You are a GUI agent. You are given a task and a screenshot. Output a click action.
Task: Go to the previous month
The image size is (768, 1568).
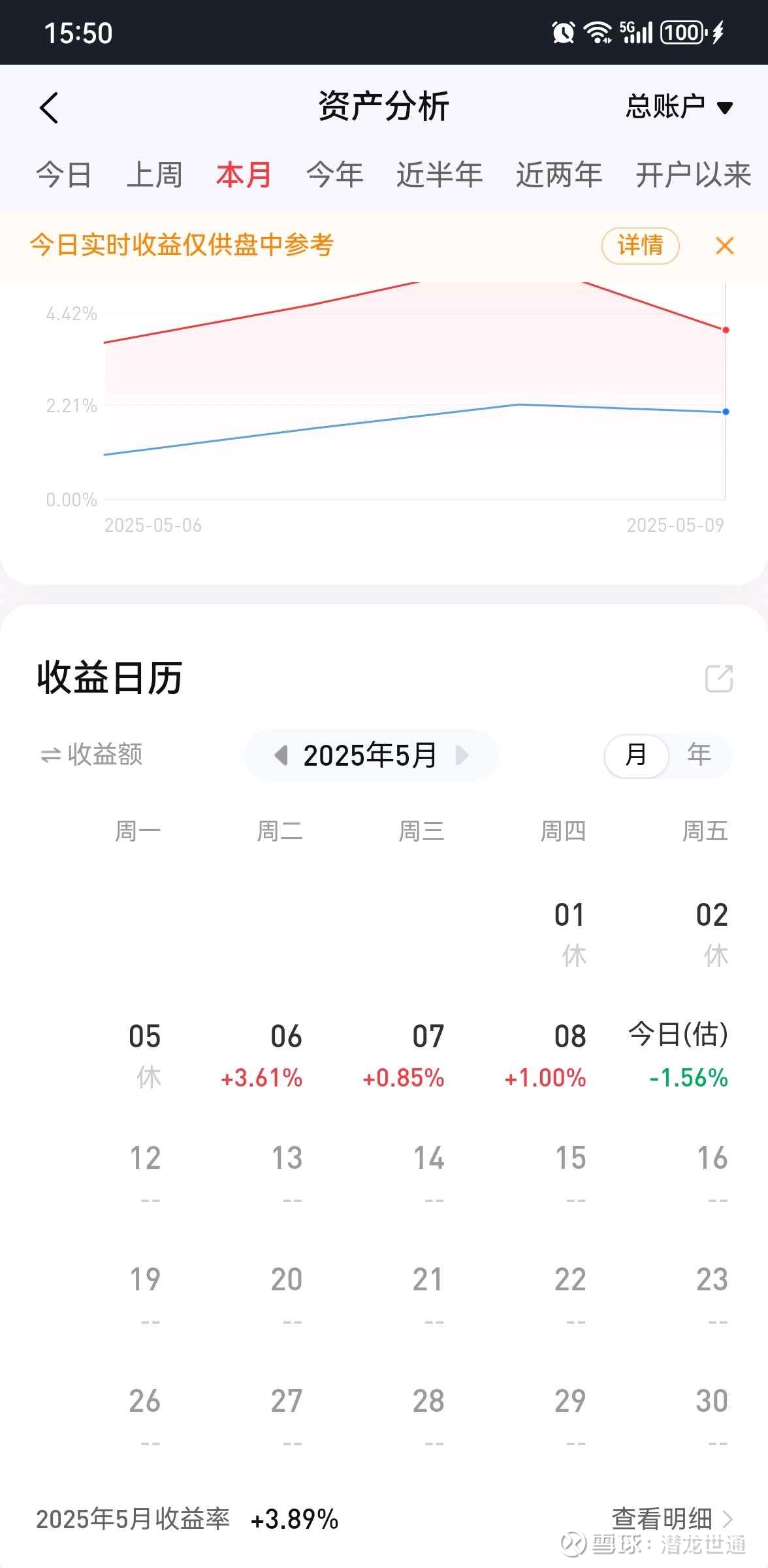(281, 755)
